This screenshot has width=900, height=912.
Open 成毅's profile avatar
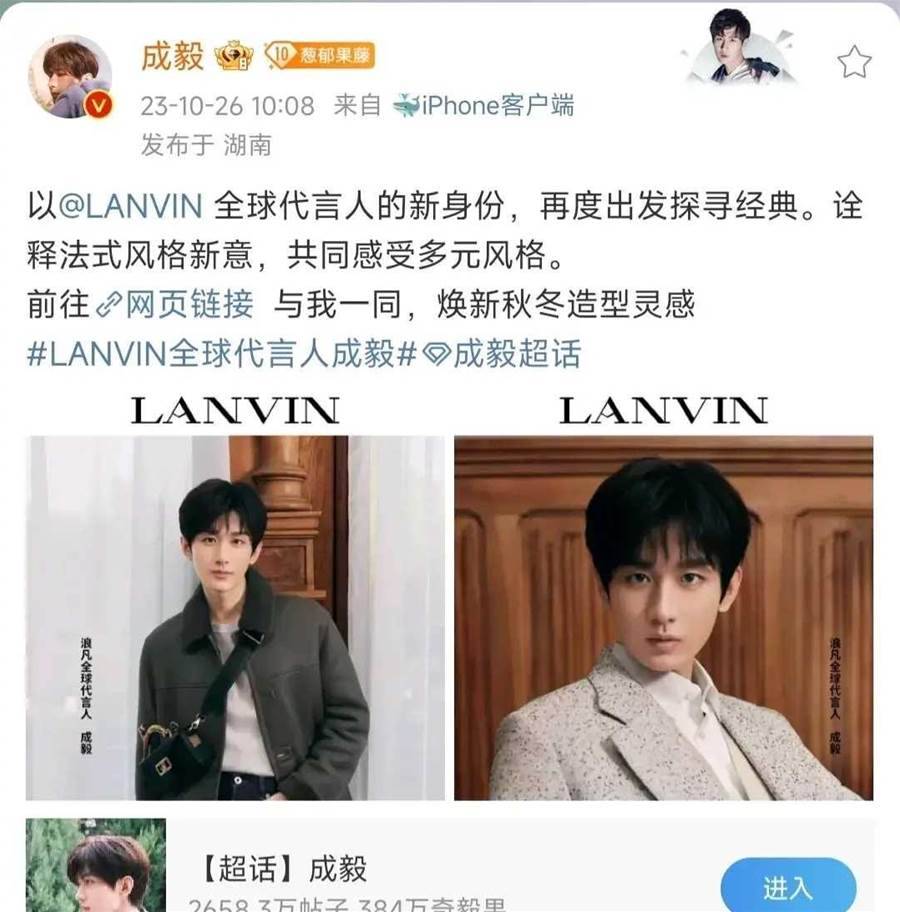pos(70,77)
